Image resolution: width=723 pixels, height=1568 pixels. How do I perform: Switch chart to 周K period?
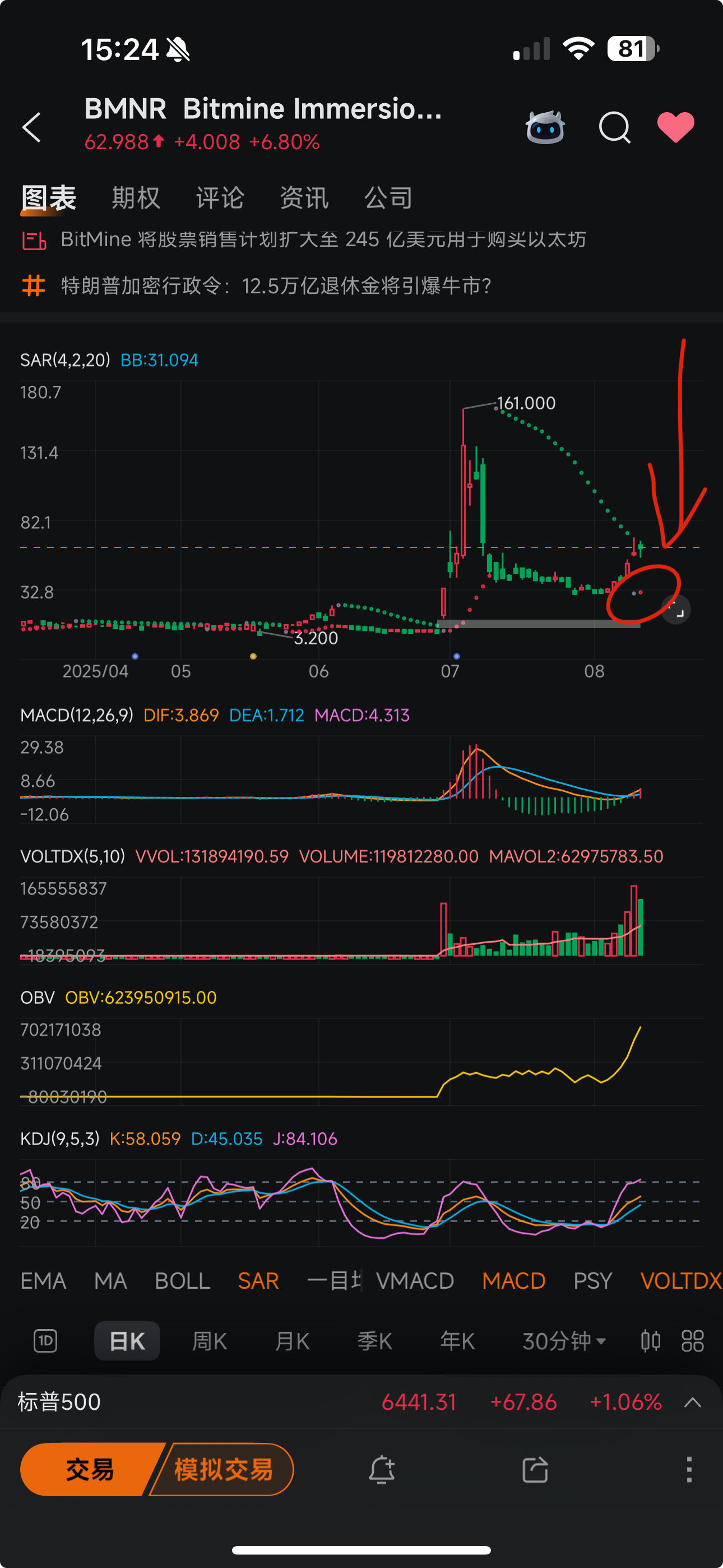click(x=210, y=1341)
